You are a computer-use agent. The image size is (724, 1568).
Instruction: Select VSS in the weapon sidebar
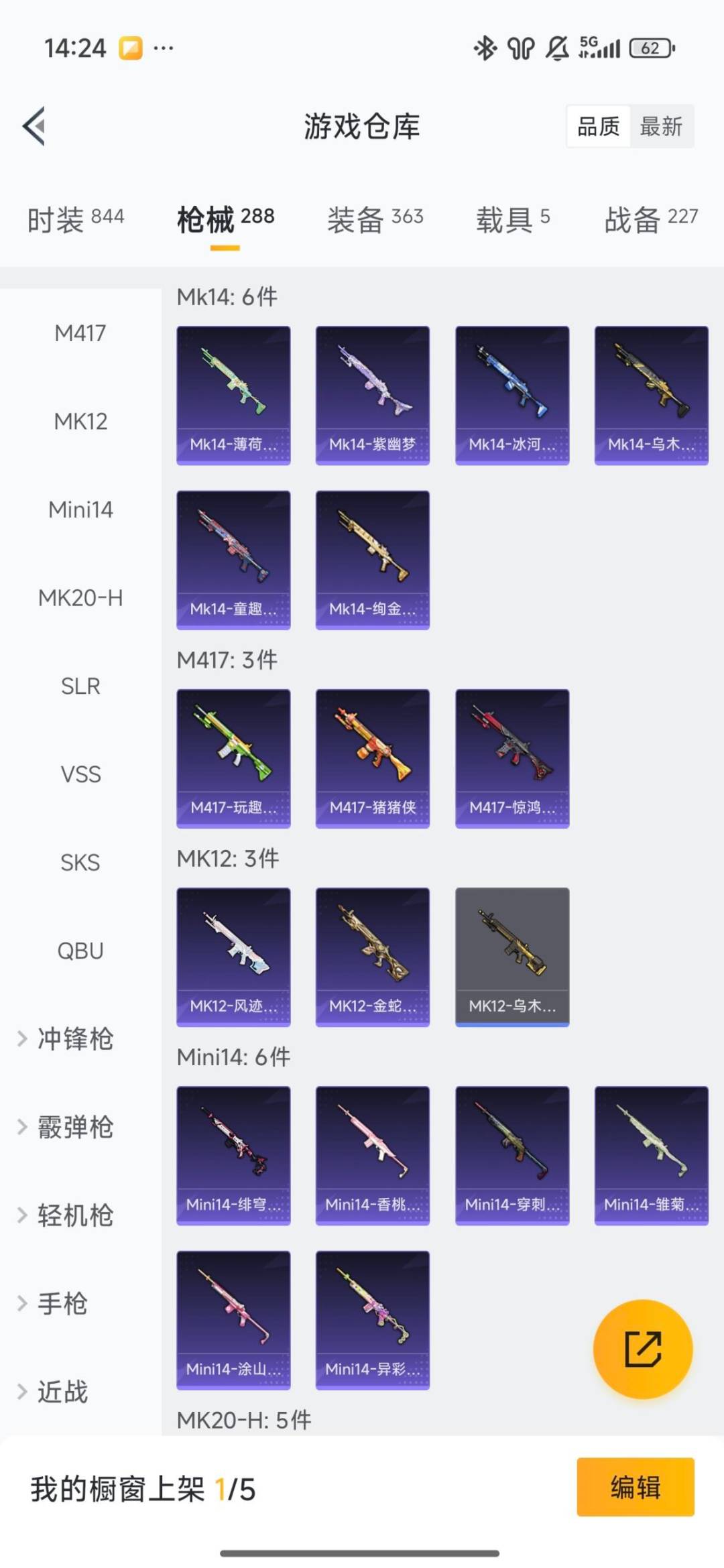80,774
